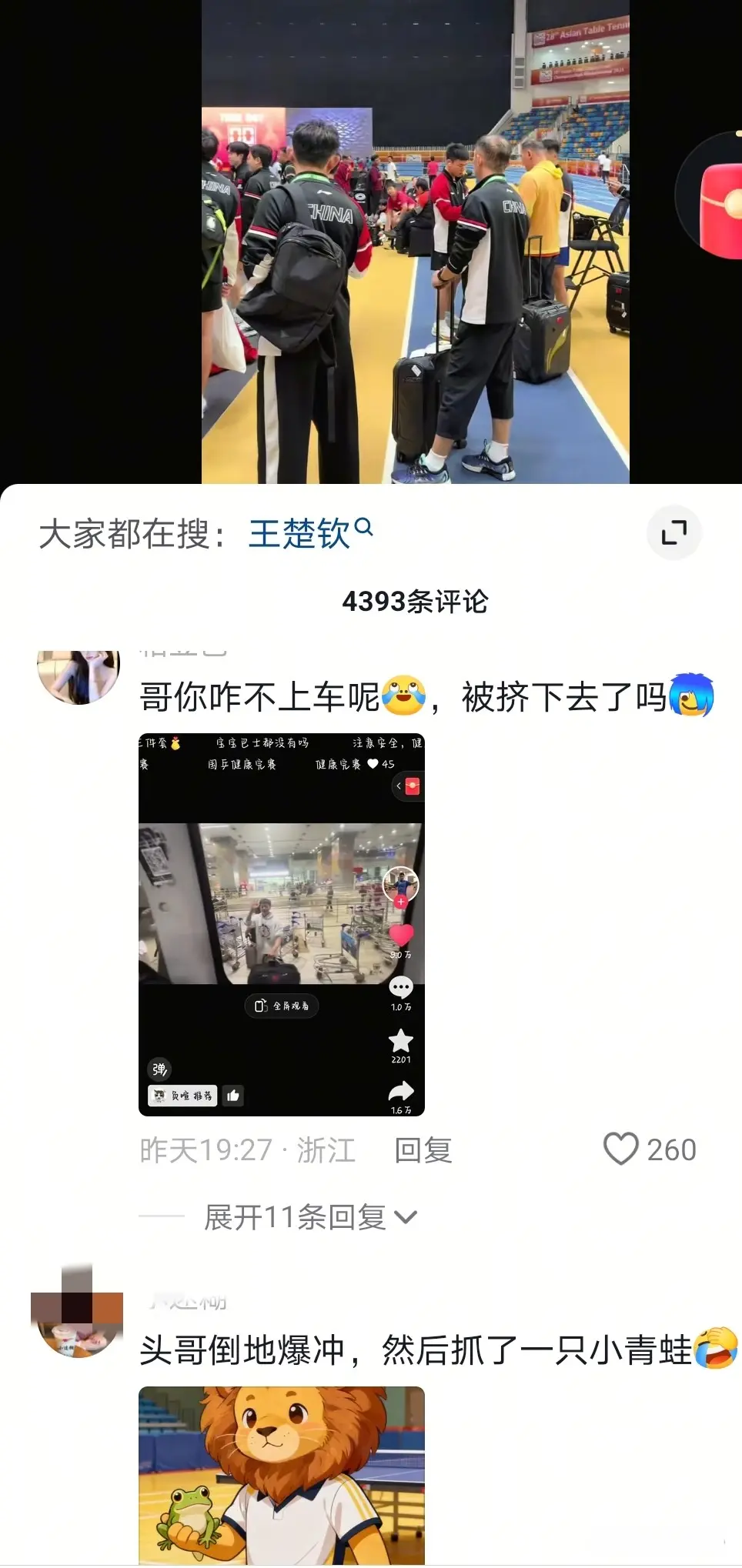The height and width of the screenshot is (1568, 742).
Task: Expand the 11 replies
Action: (309, 1217)
